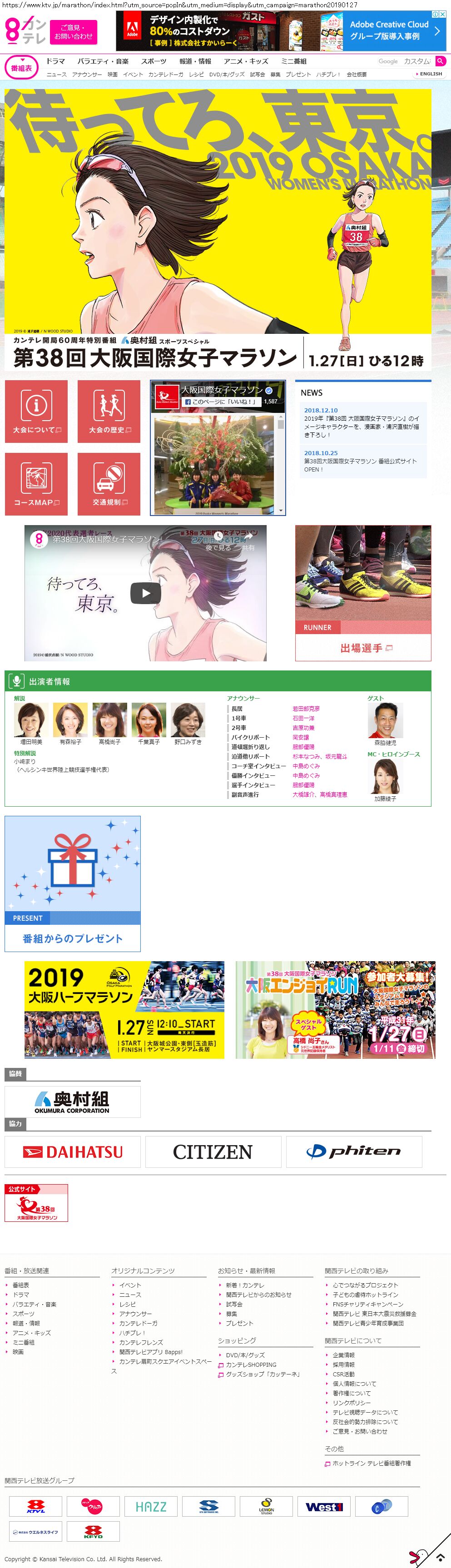Play the 第38回大阪国際女子マラソン video
The height and width of the screenshot is (1568, 451).
click(x=145, y=593)
